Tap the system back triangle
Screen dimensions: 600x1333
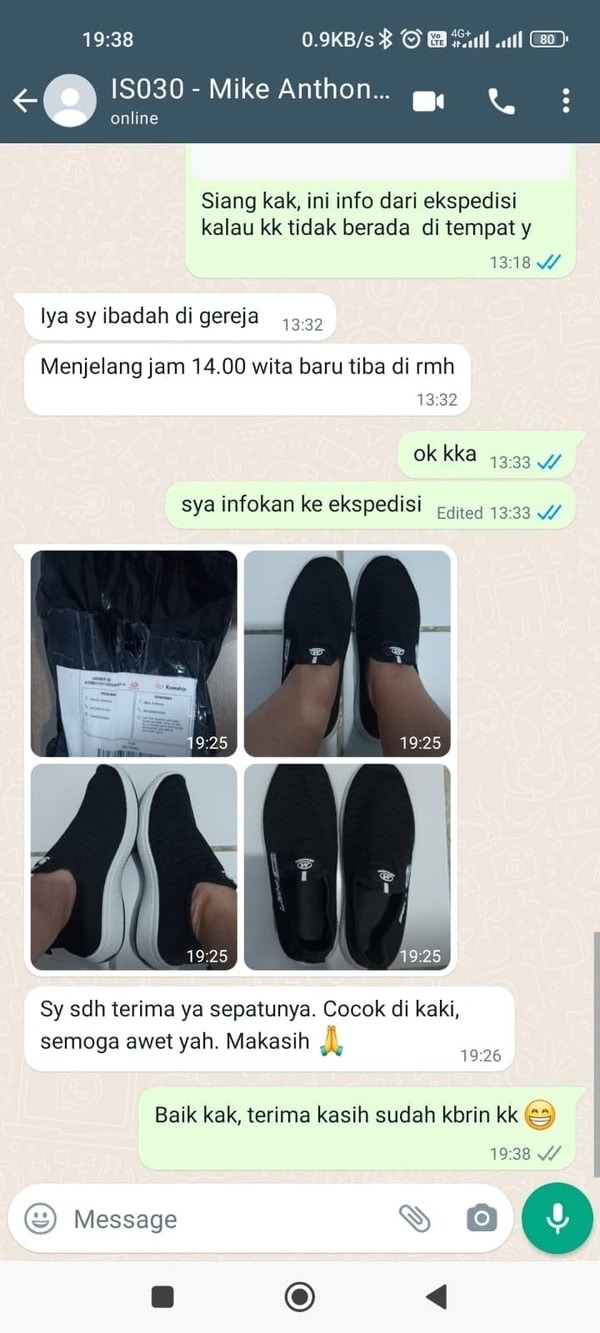[436, 1297]
